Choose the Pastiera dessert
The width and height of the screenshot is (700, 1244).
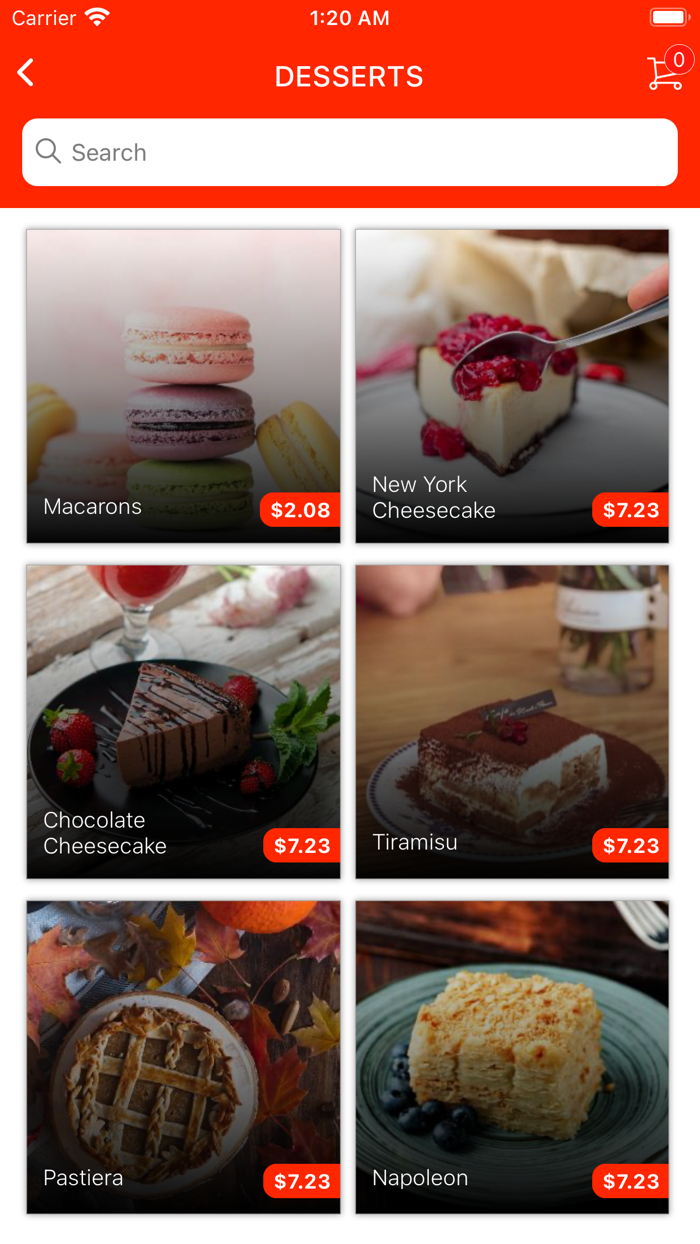click(183, 1057)
